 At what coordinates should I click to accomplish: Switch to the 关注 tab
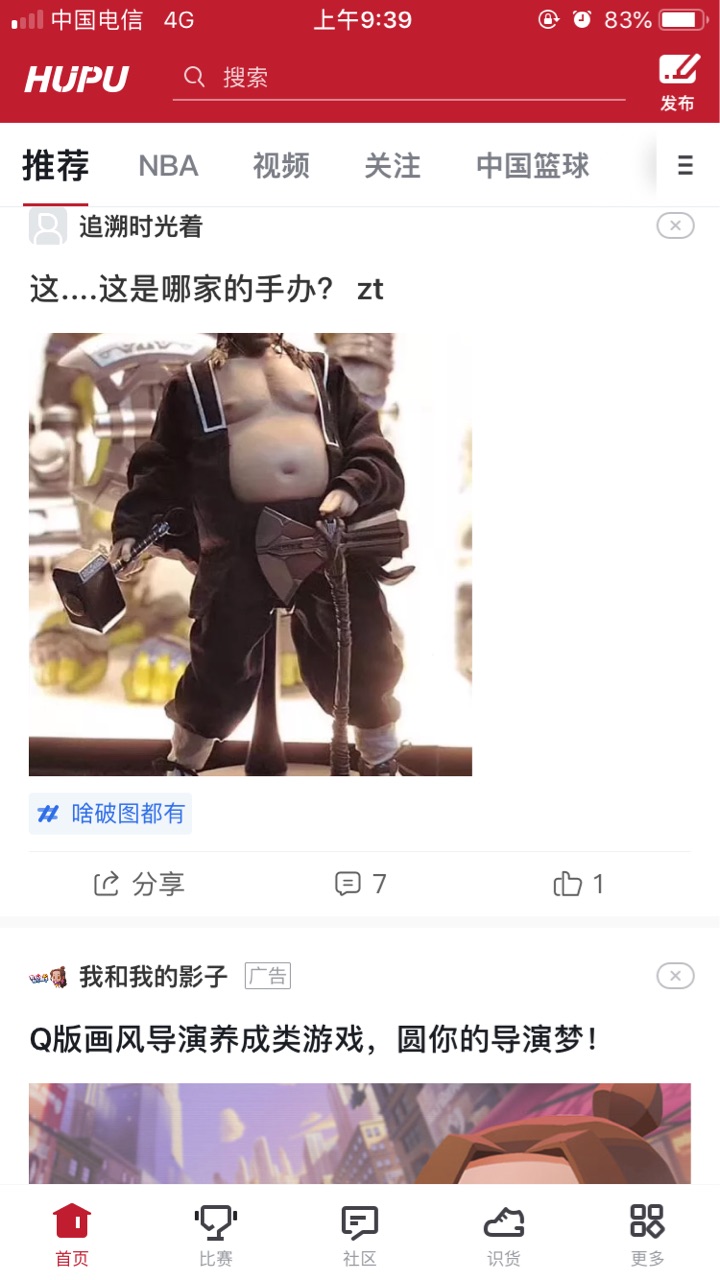coord(392,166)
